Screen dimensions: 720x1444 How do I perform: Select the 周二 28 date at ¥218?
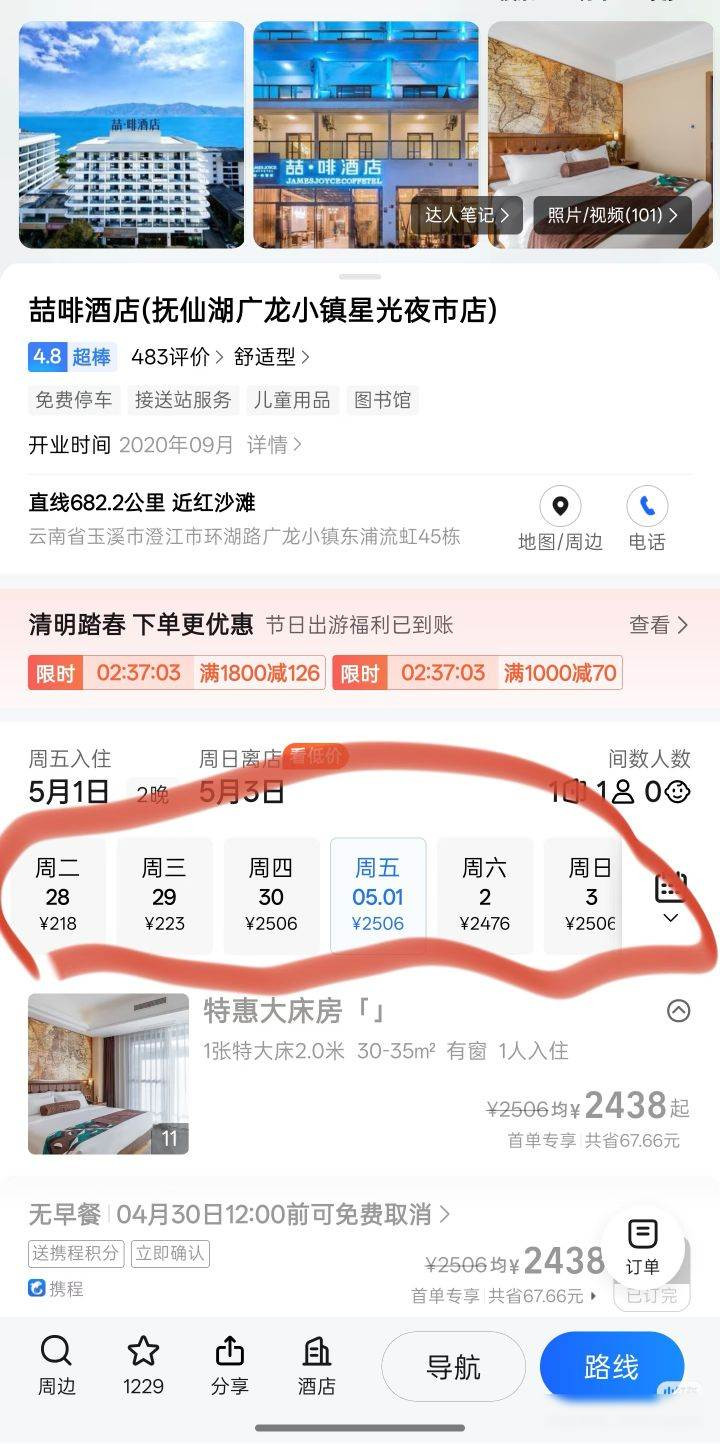pos(57,895)
